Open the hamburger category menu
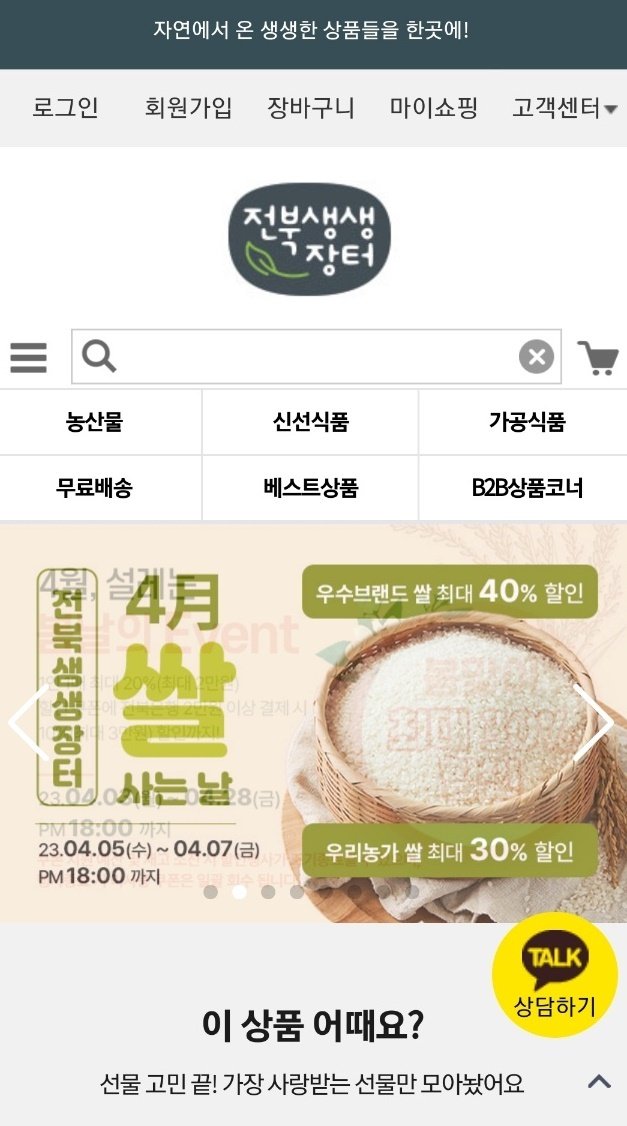The height and width of the screenshot is (1126, 627). point(28,357)
